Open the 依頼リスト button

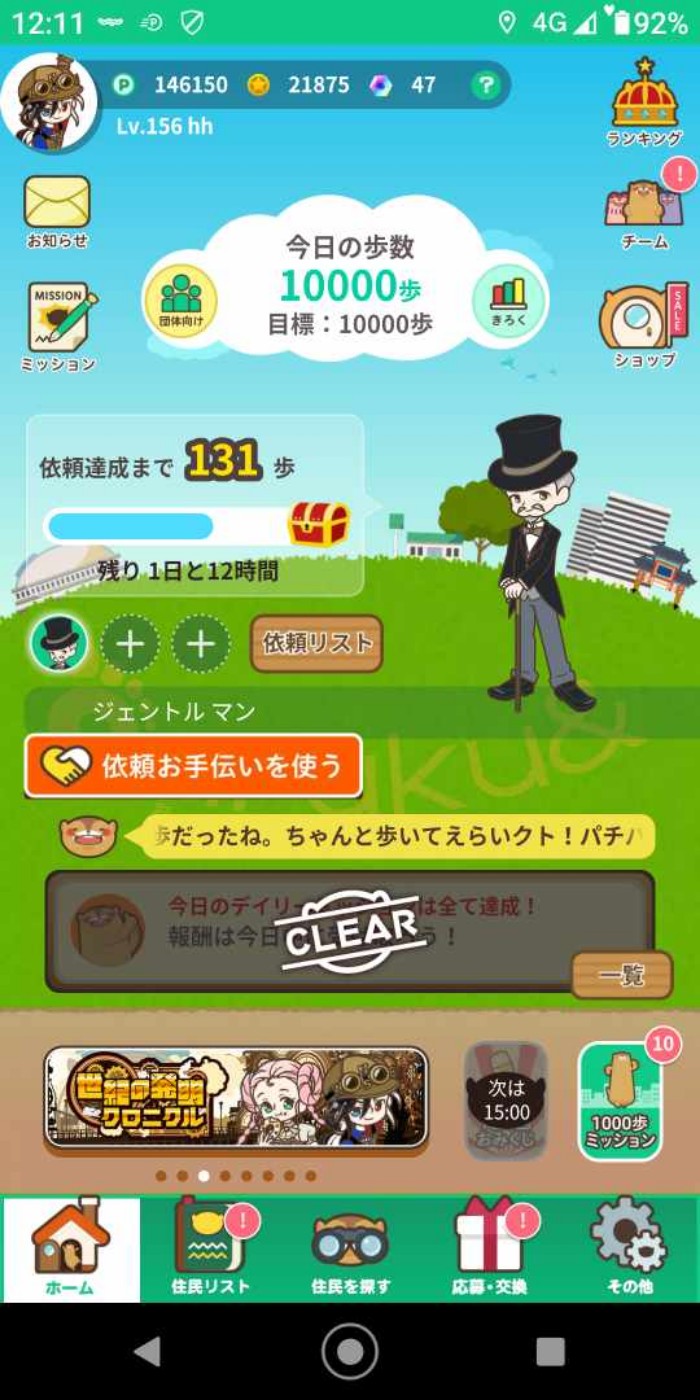point(317,643)
